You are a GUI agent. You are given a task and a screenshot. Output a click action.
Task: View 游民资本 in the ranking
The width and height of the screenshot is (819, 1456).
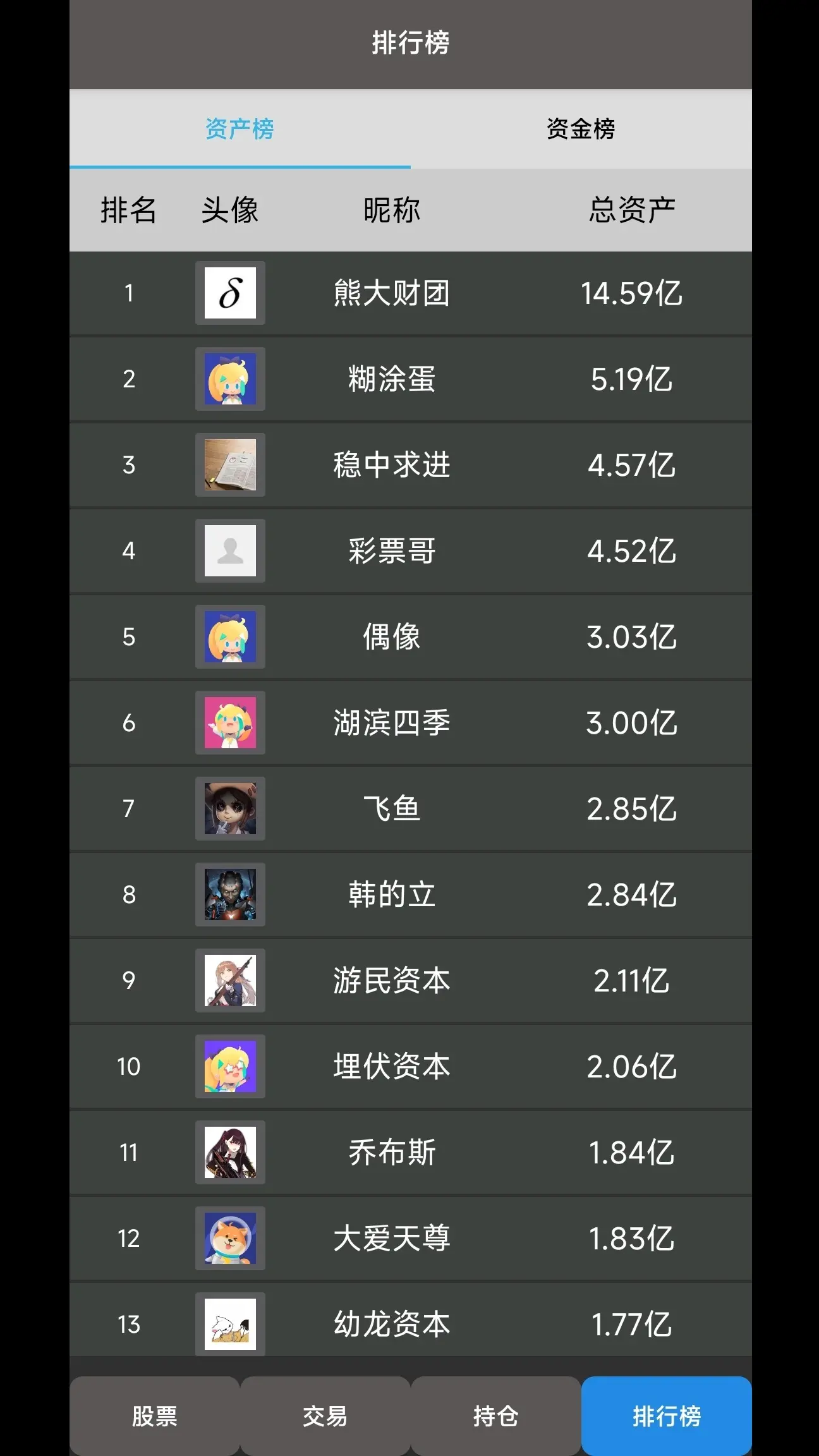click(391, 981)
